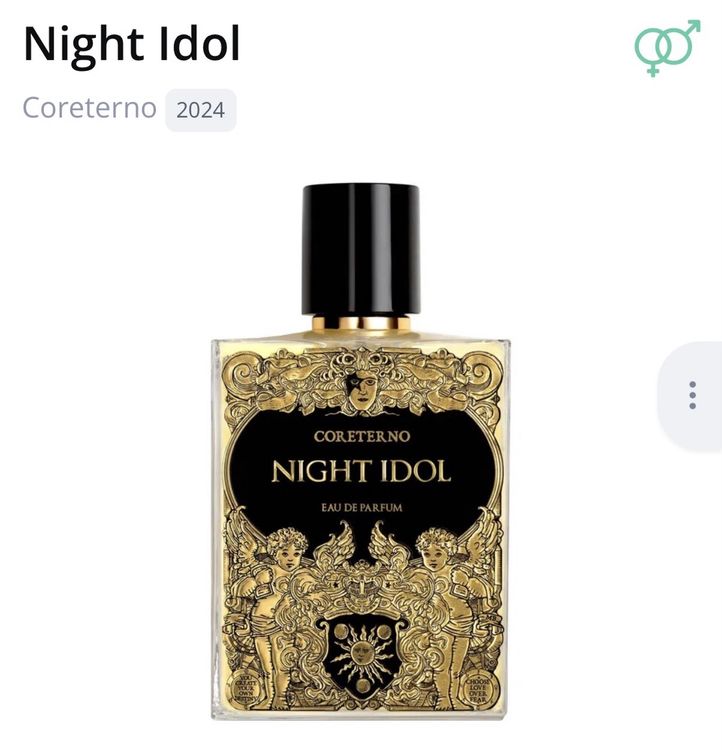Enlarge the Night Idol bottle image
This screenshot has height=750, width=722.
(361, 452)
